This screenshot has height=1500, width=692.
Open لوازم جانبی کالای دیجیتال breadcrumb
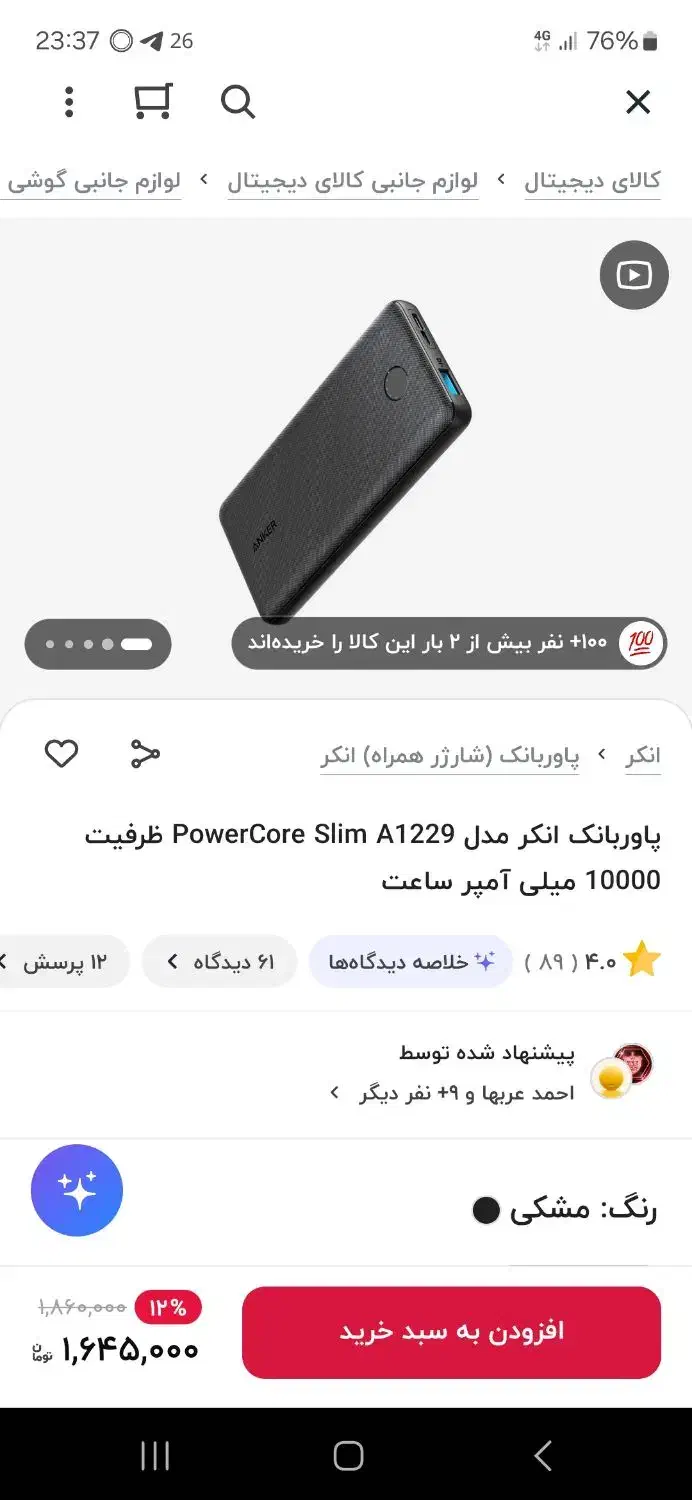(352, 181)
